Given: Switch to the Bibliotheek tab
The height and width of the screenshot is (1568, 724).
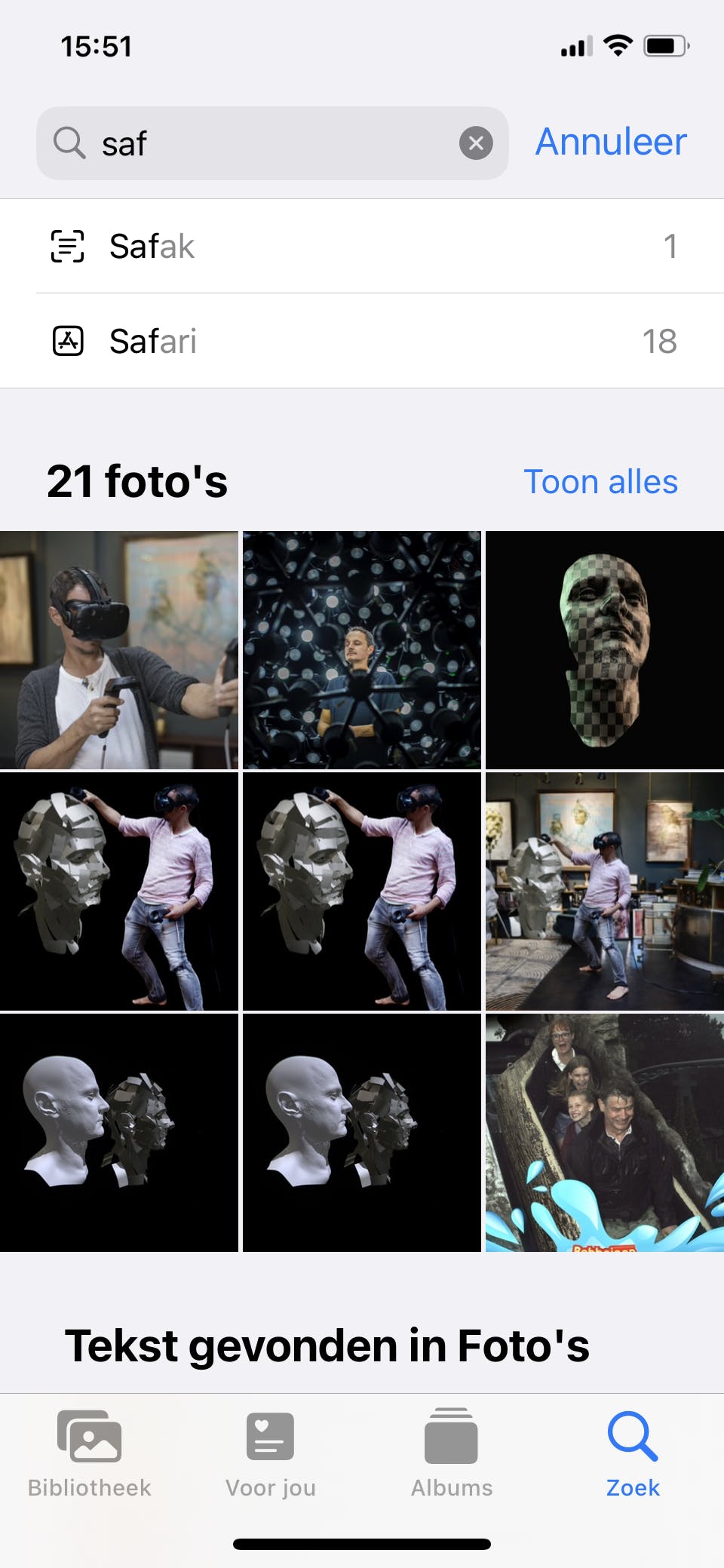Looking at the screenshot, I should pos(90,1453).
